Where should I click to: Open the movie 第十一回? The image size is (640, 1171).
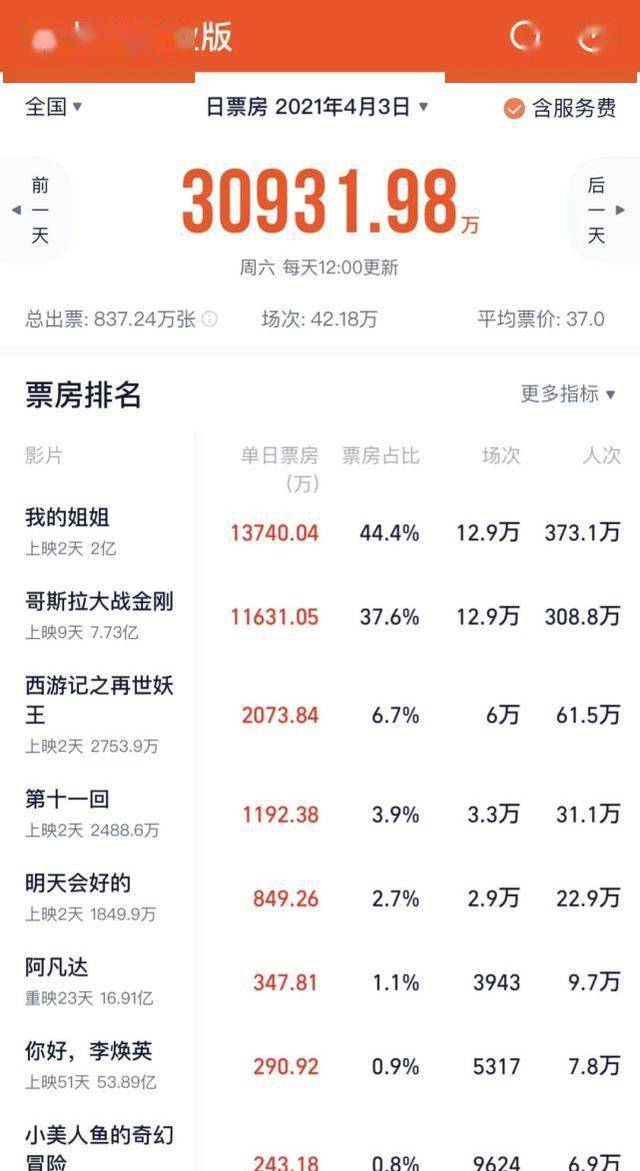[x=67, y=799]
